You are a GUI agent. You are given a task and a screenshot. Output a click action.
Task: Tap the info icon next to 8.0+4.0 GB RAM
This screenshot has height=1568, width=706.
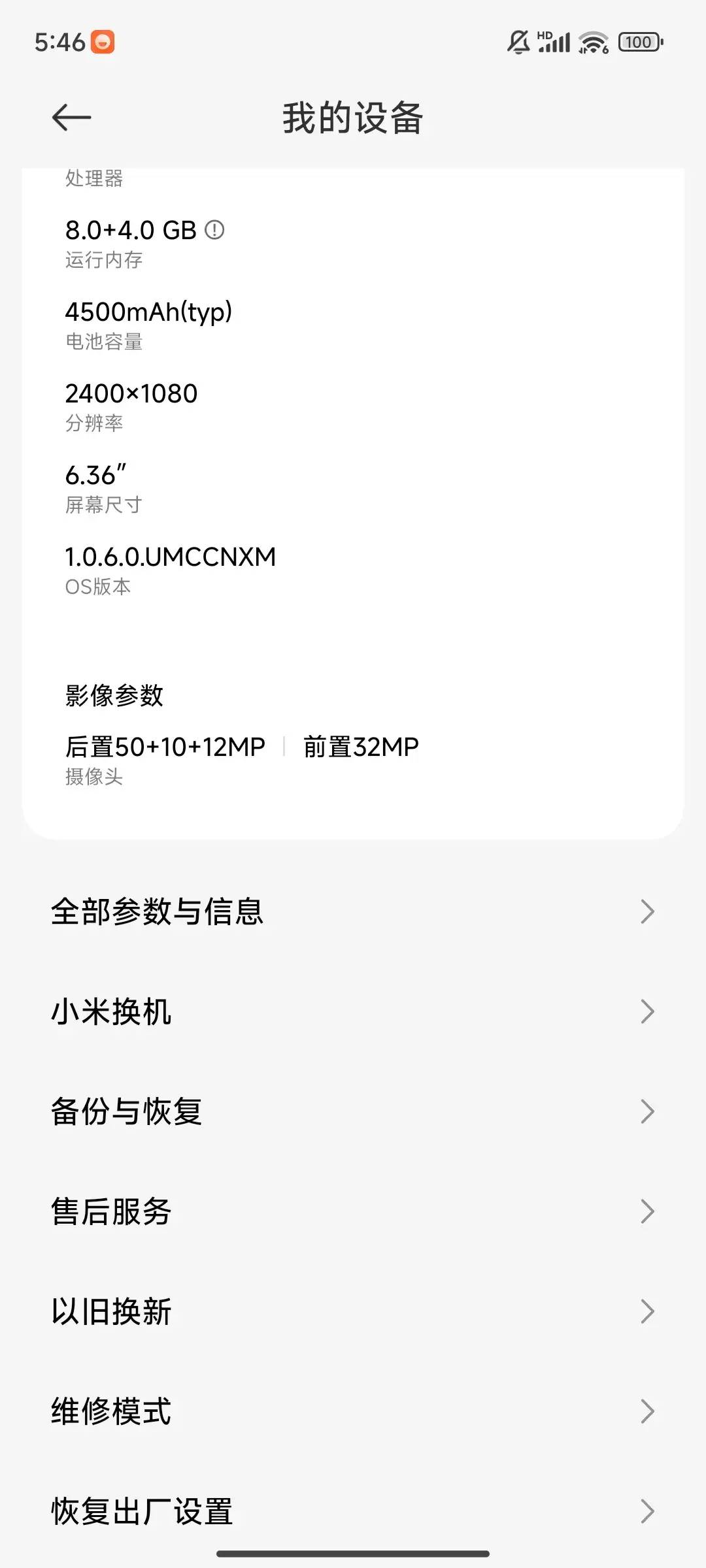(216, 230)
